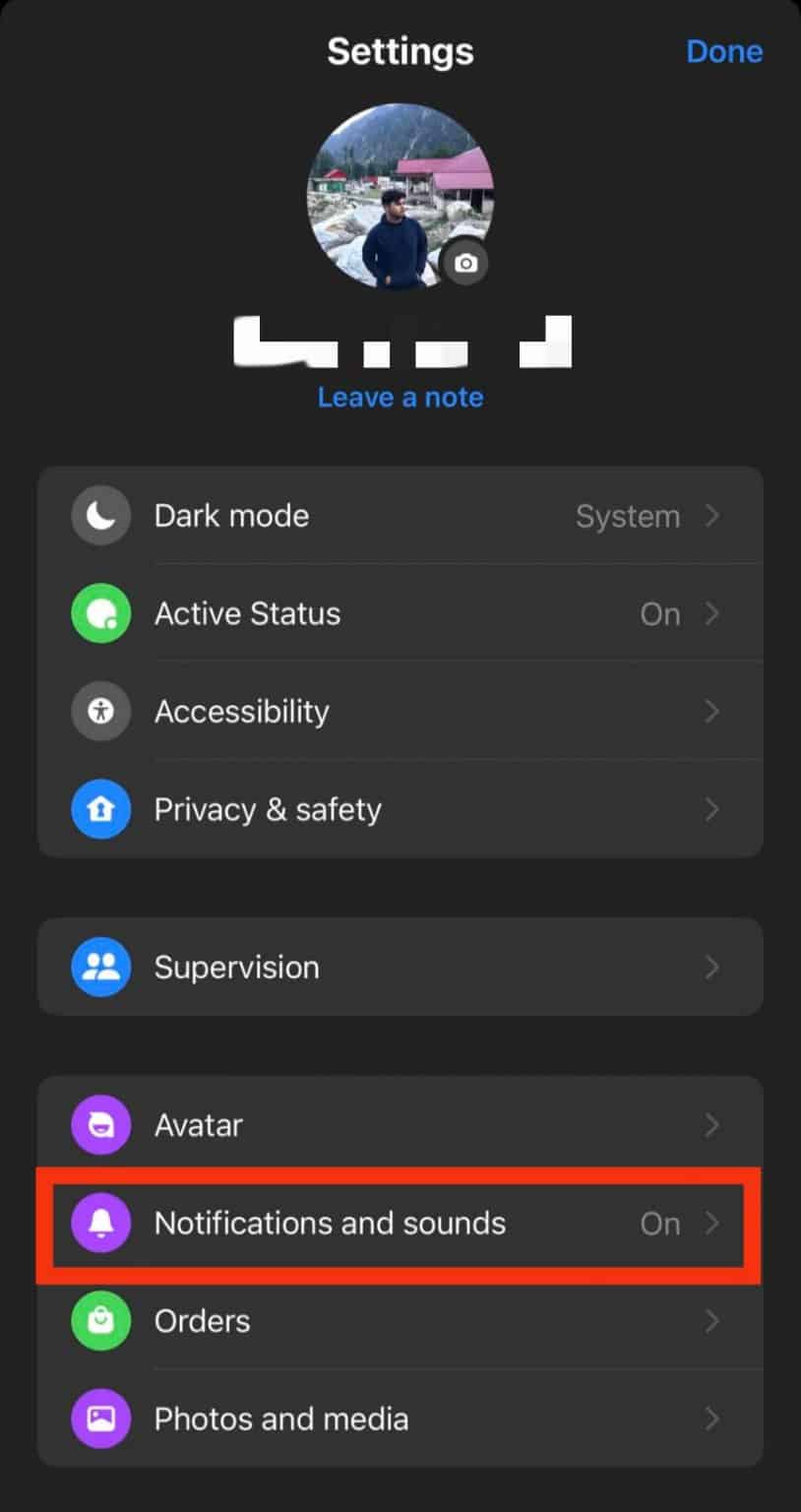
Task: Tap the Notifications and sounds bell icon
Action: pyautogui.click(x=100, y=1223)
